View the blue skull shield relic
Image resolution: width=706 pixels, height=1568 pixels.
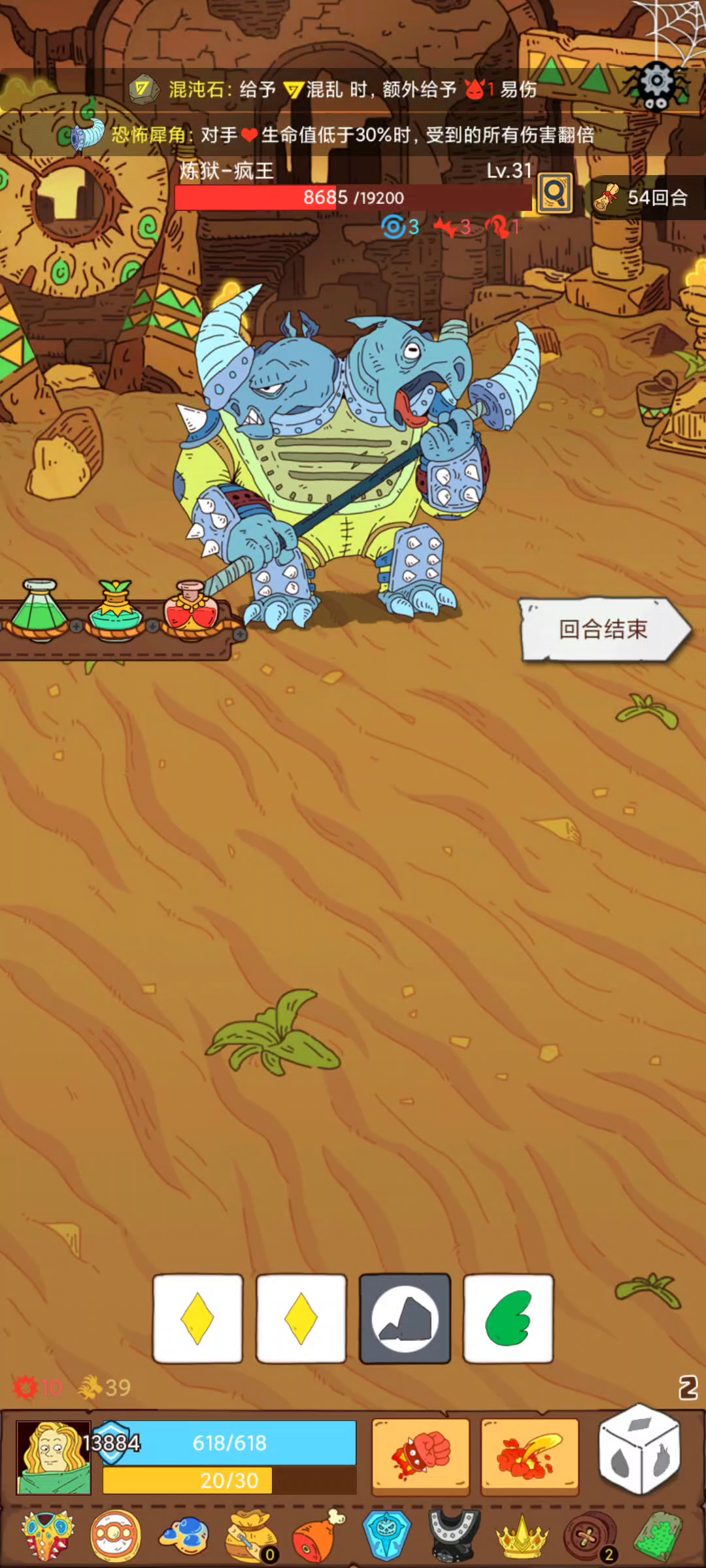click(x=386, y=1536)
